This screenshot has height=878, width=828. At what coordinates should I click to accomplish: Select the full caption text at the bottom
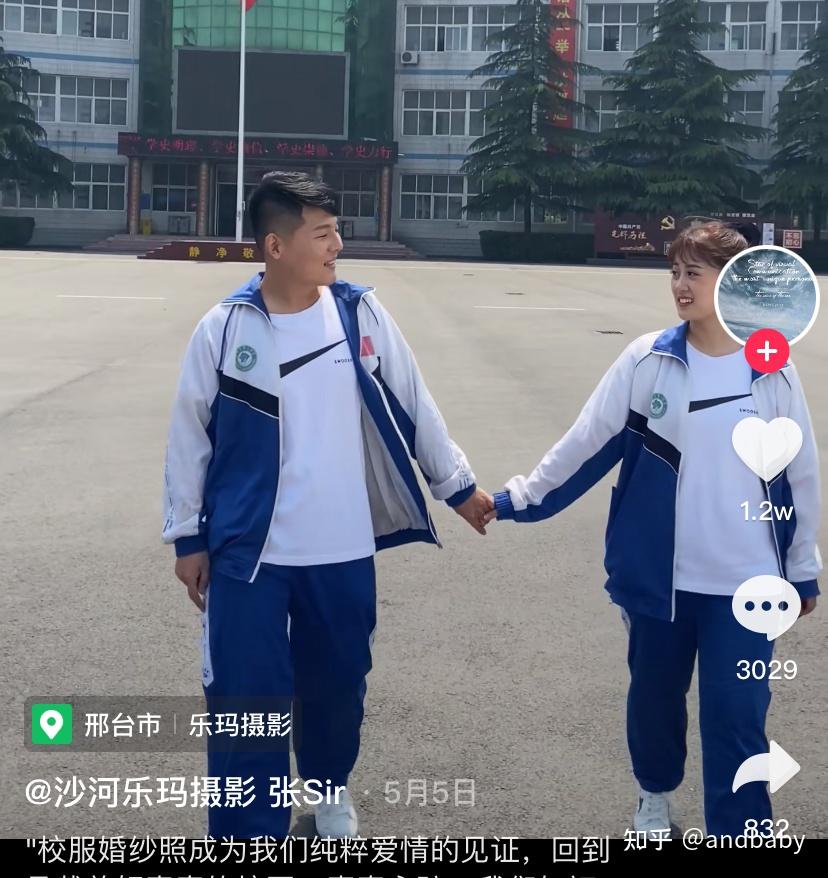(300, 849)
